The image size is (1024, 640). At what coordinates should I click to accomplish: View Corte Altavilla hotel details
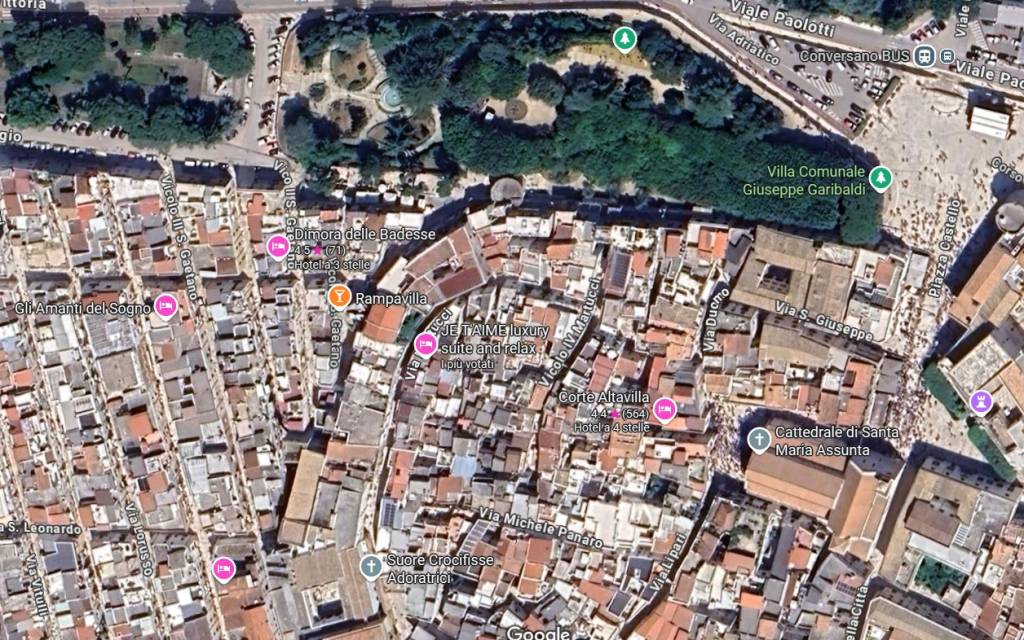665,409
